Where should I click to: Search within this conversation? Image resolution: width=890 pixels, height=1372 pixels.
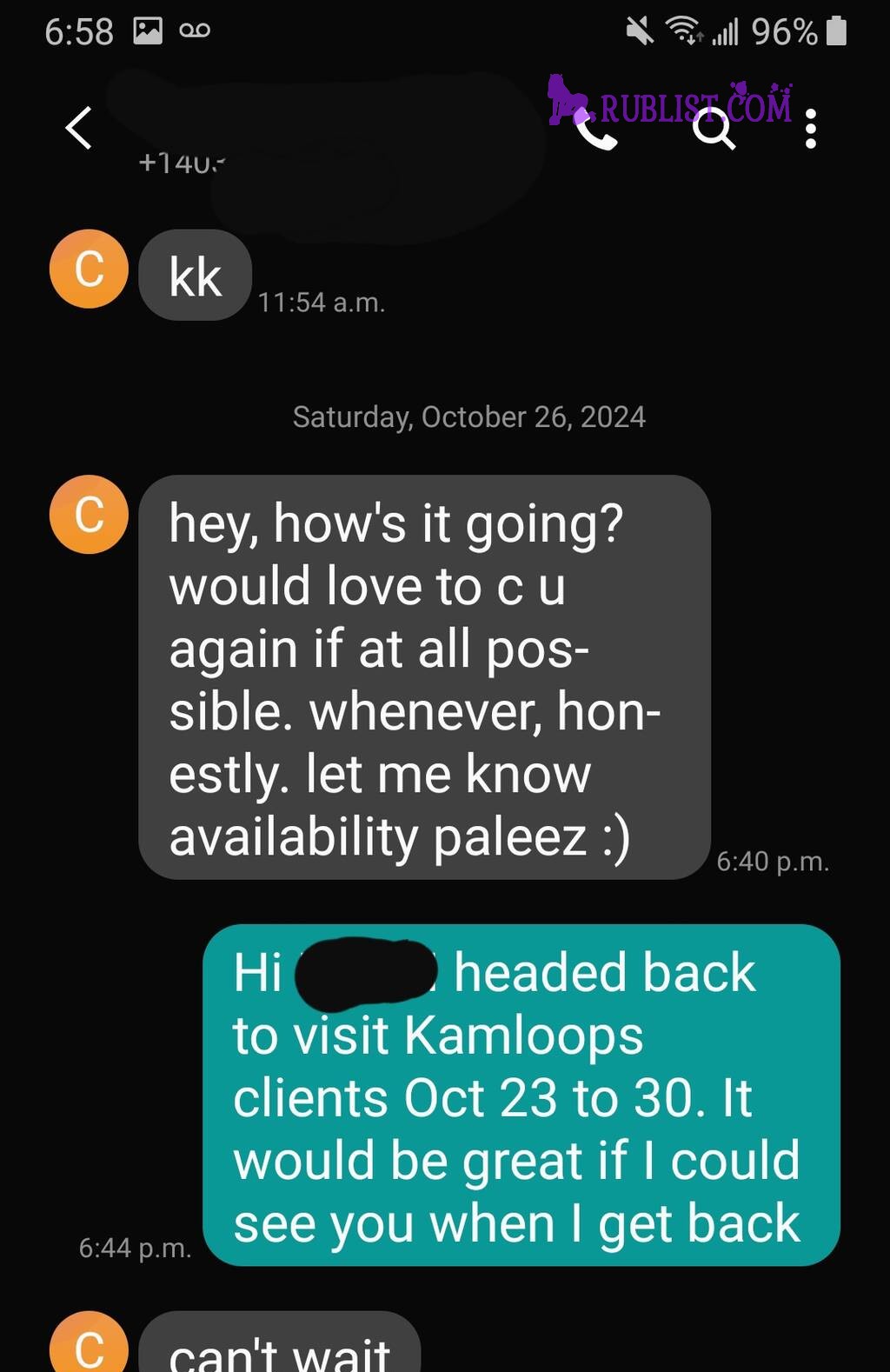[714, 130]
